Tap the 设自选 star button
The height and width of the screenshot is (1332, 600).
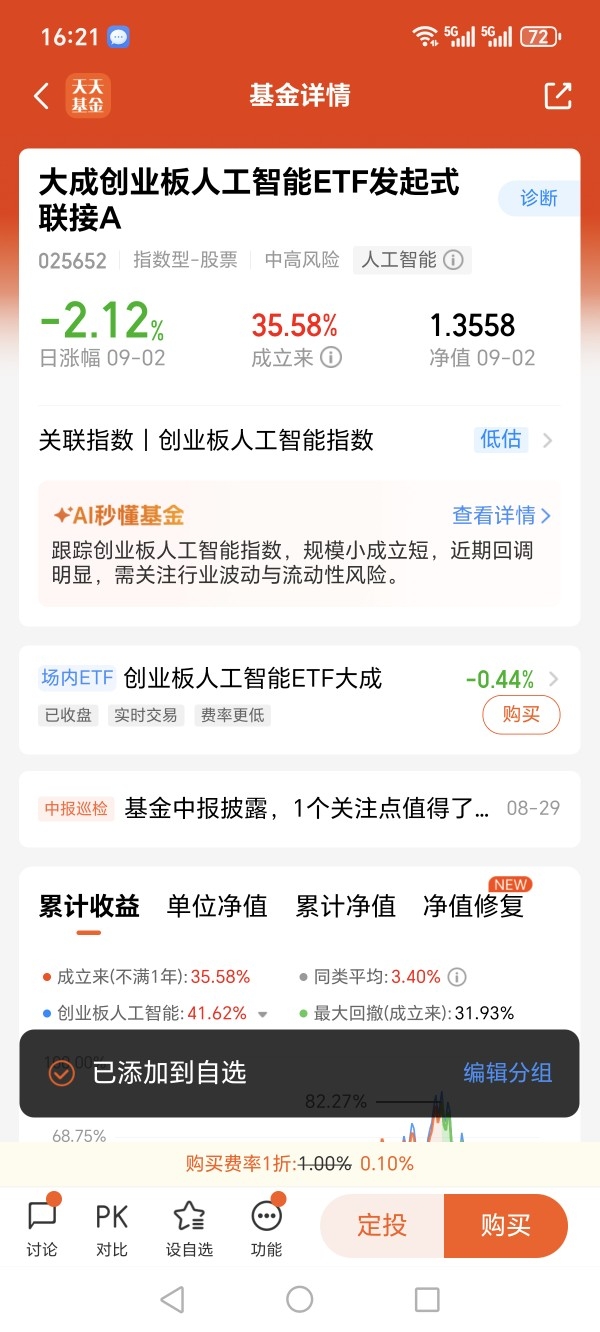189,1227
